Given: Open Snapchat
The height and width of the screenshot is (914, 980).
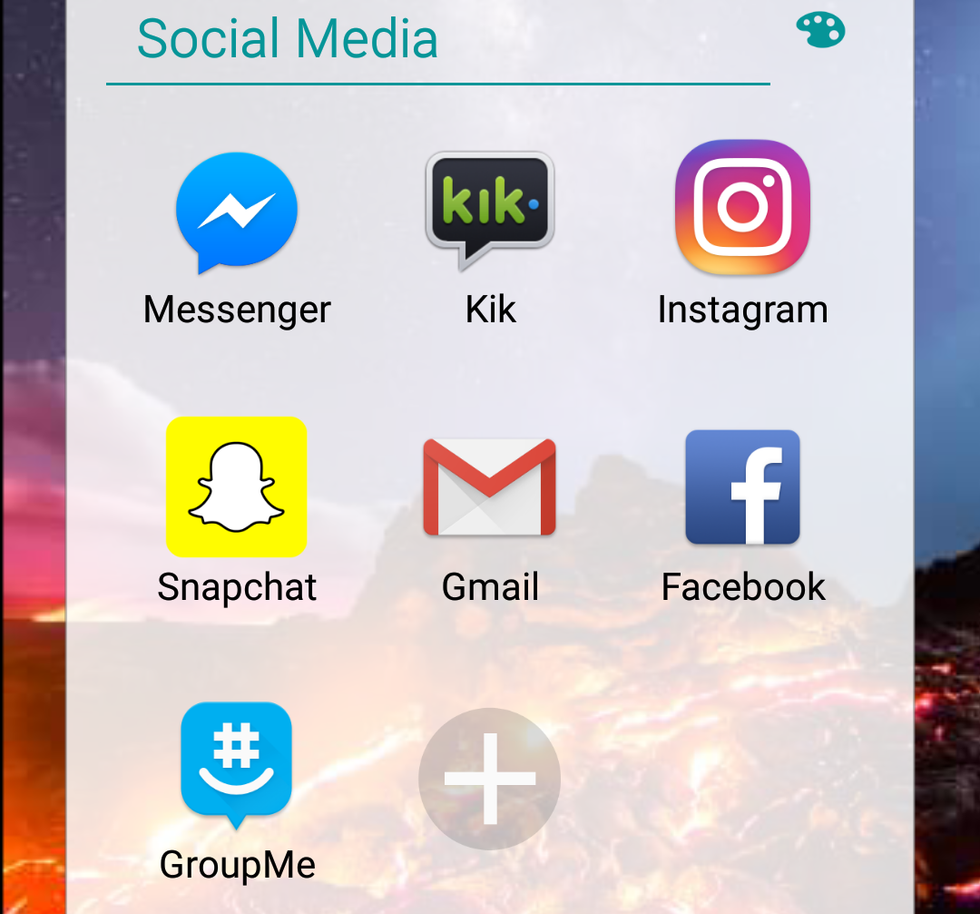Looking at the screenshot, I should point(237,487).
